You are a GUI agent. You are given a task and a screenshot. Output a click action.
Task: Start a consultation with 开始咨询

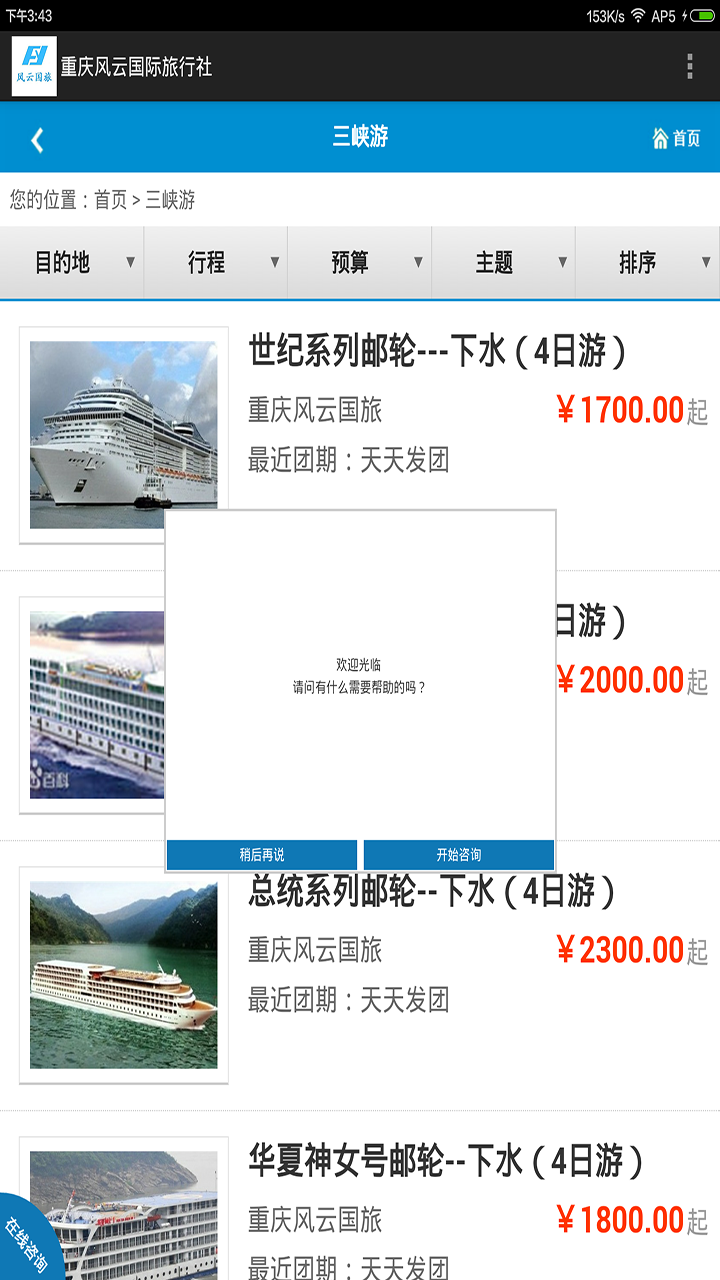[459, 855]
